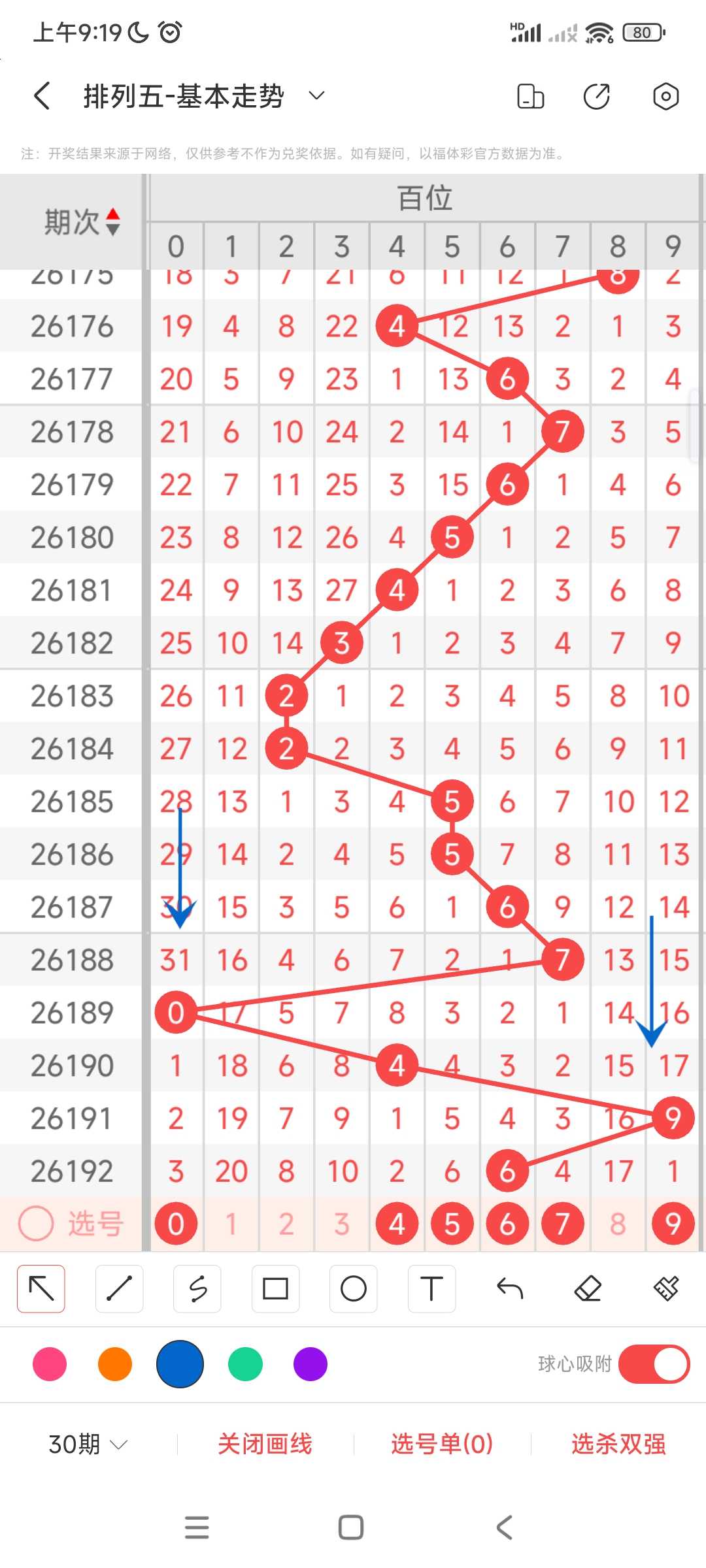Go back using the top-left arrow
The height and width of the screenshot is (1568, 706).
42,96
